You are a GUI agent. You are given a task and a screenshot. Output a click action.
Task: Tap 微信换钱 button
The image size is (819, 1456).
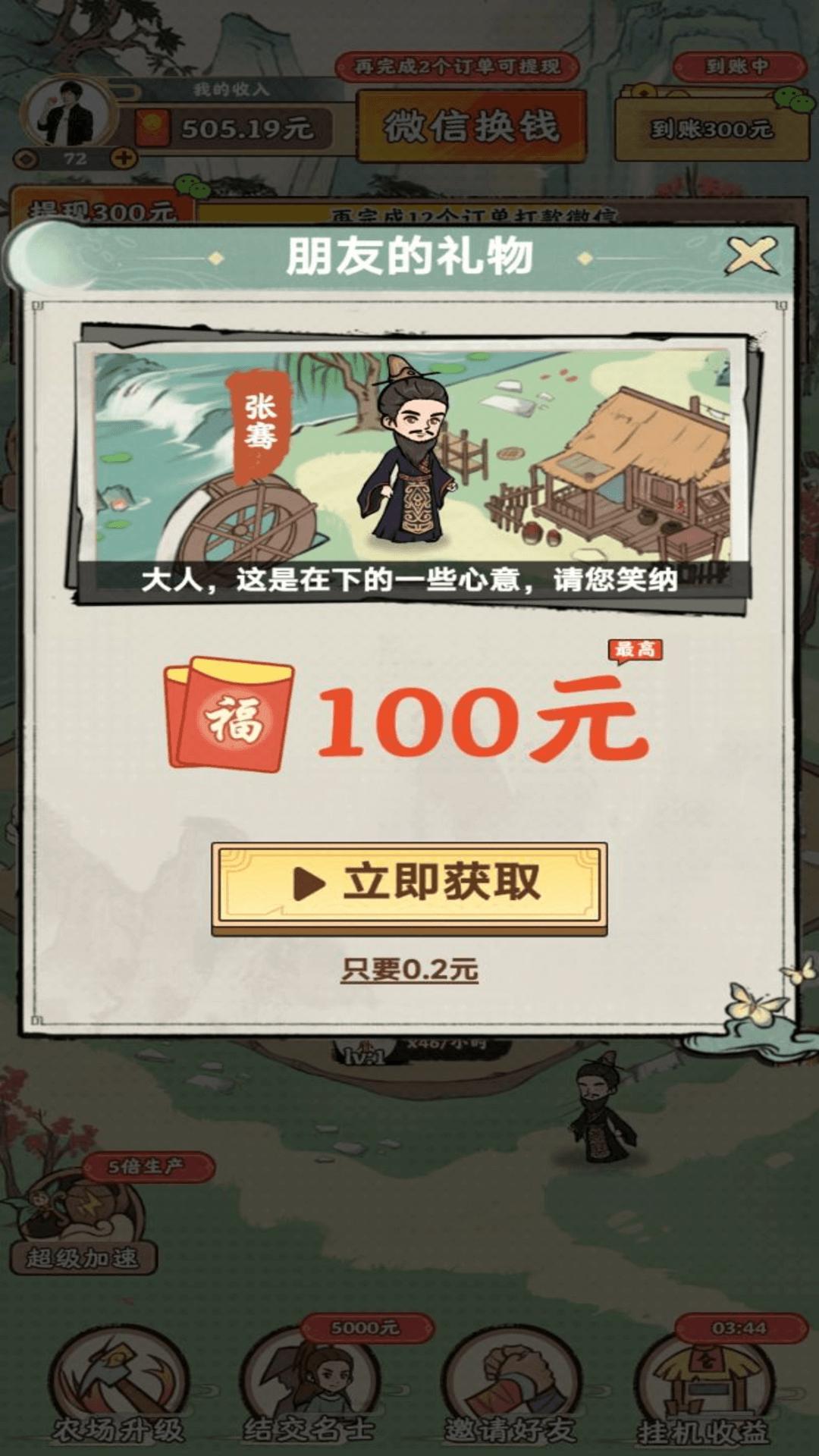[471, 126]
